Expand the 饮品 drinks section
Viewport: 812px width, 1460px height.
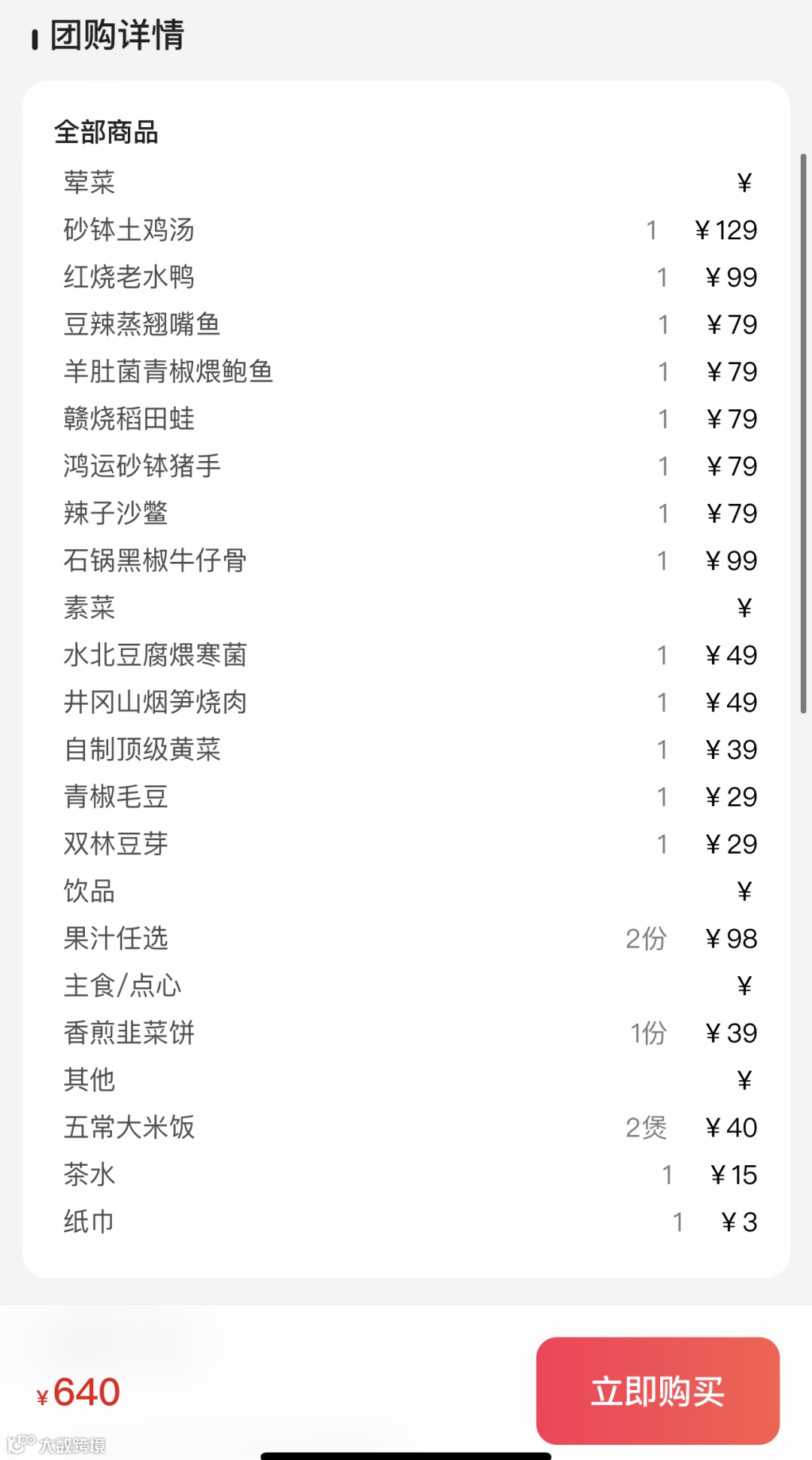tap(89, 891)
